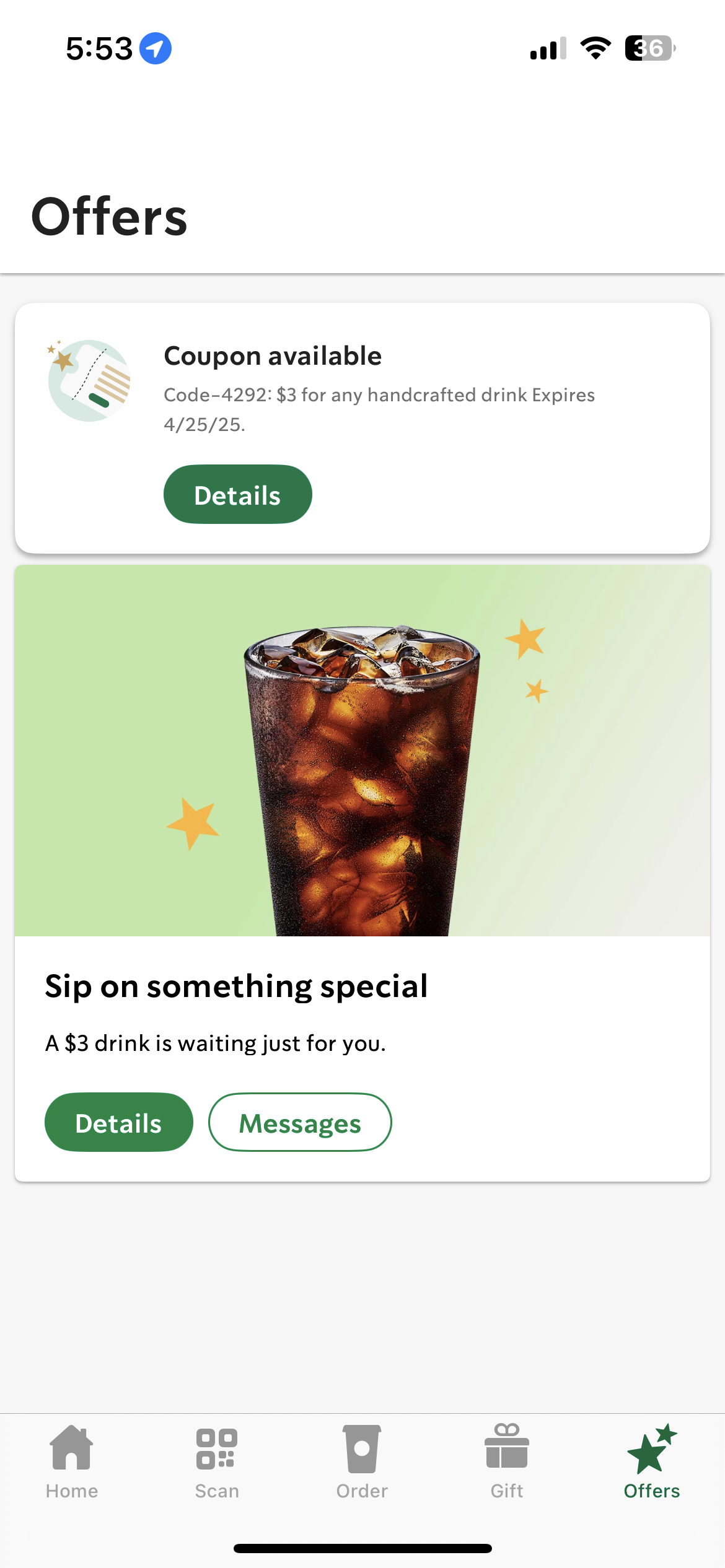
Task: Tap the Wi-Fi indicator icon
Action: click(x=595, y=48)
